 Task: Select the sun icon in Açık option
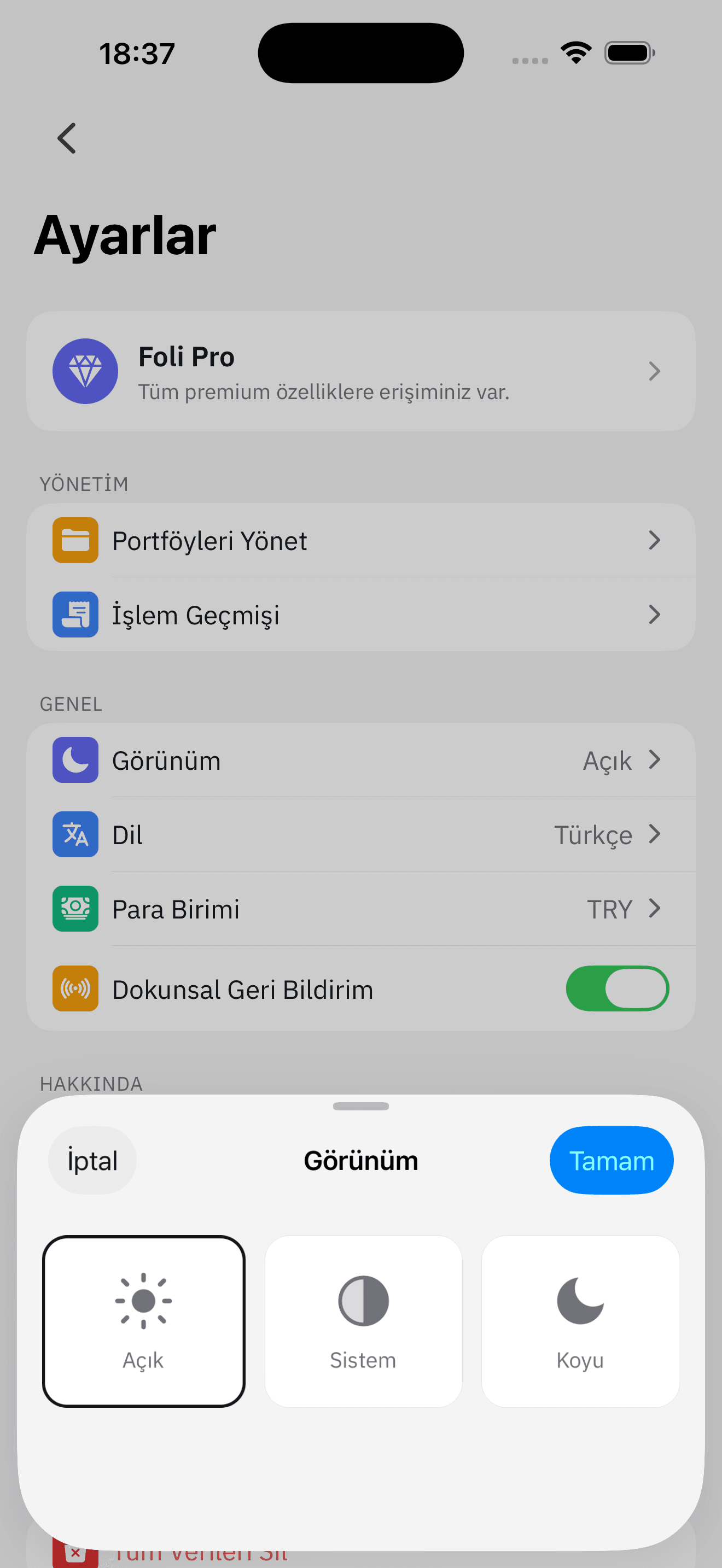coord(144,1301)
